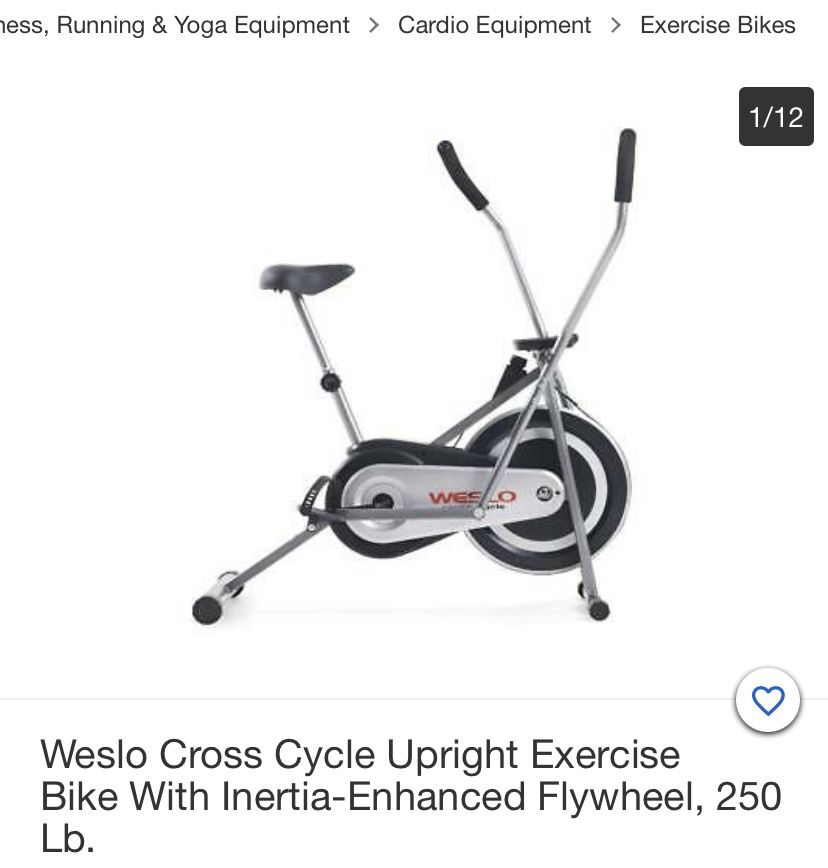Select Exercise Bikes in the breadcrumb trail
The height and width of the screenshot is (868, 828).
pos(717,25)
